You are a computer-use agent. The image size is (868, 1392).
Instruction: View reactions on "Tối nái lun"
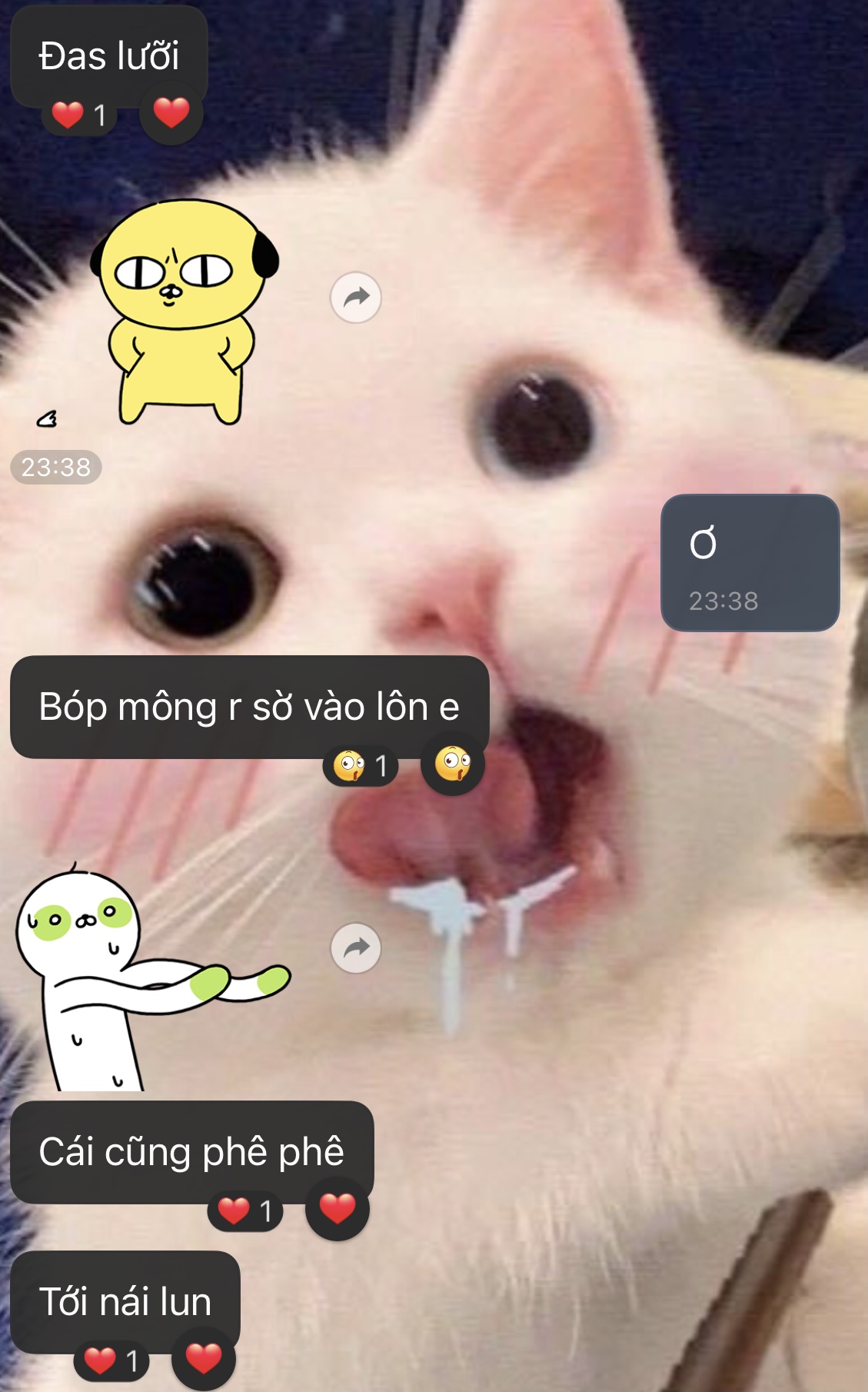click(111, 1361)
